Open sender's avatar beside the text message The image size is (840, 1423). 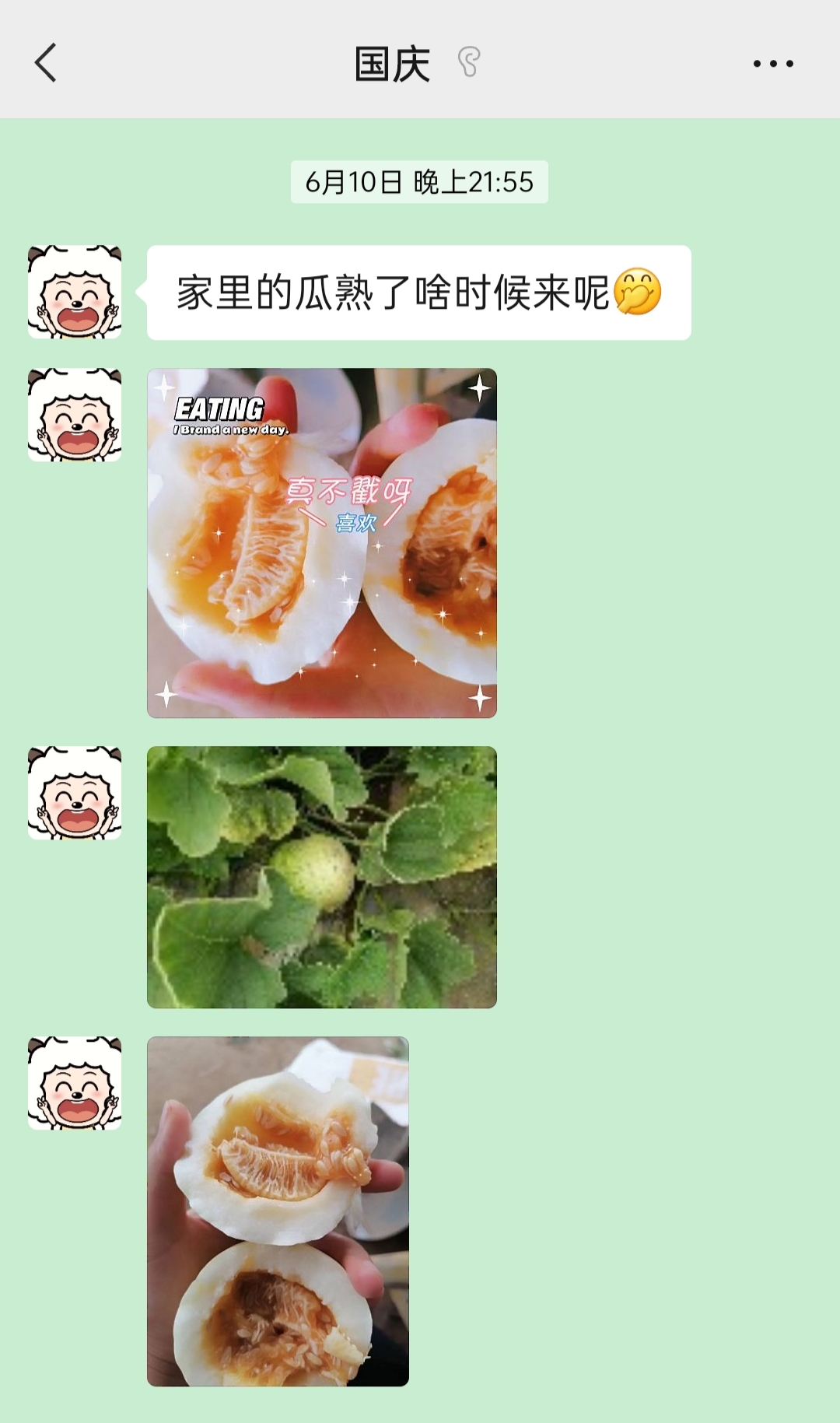click(75, 292)
